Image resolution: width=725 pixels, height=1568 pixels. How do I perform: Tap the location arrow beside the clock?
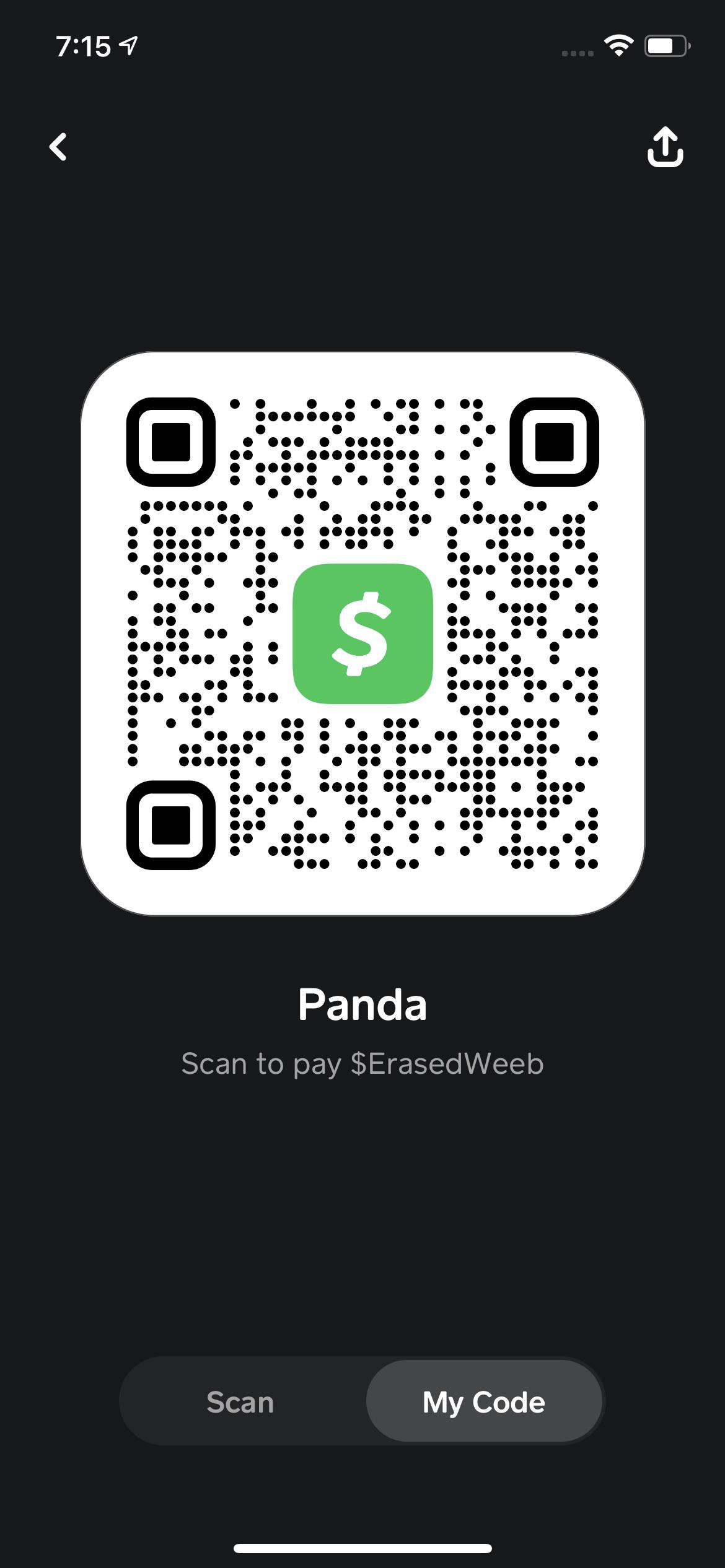pos(127,45)
